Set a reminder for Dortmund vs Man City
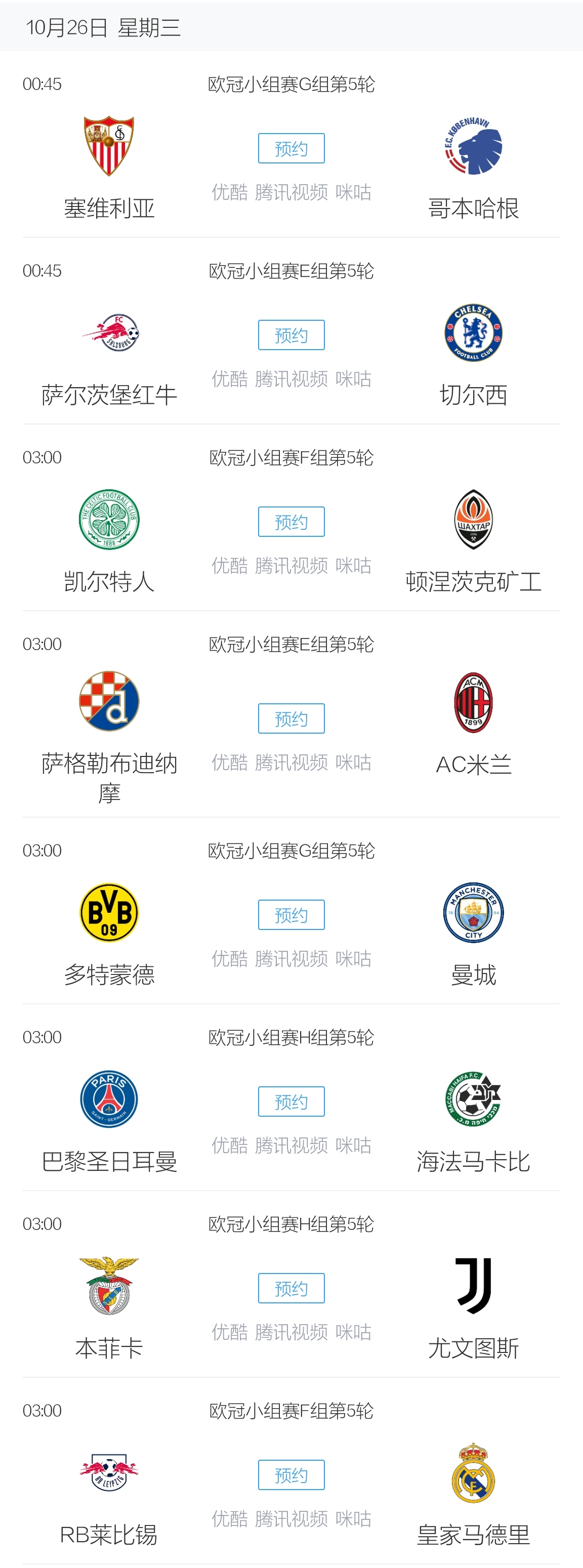The width and height of the screenshot is (583, 1568). 291,915
